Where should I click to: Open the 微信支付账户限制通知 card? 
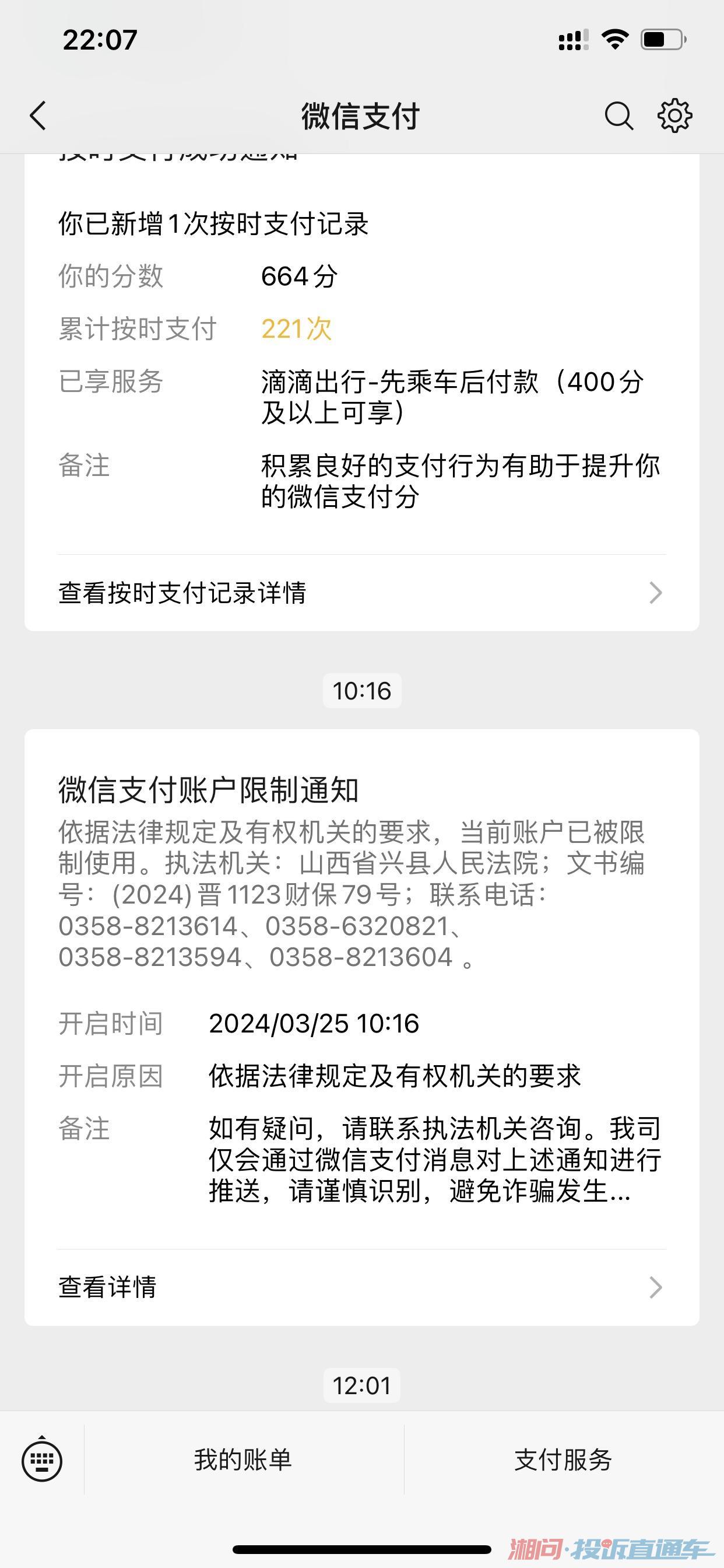[x=361, y=974]
